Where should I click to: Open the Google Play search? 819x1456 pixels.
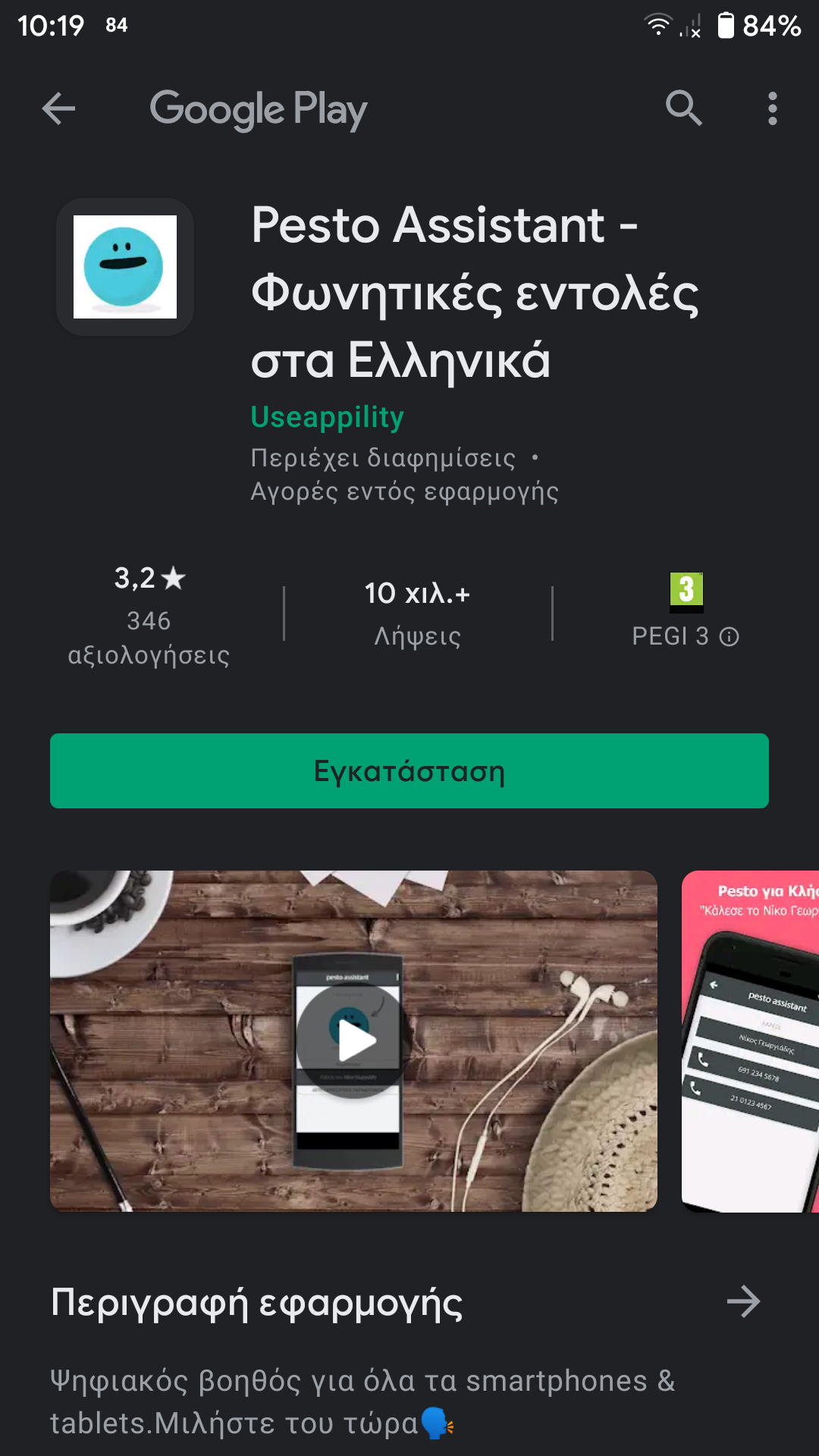(x=683, y=108)
